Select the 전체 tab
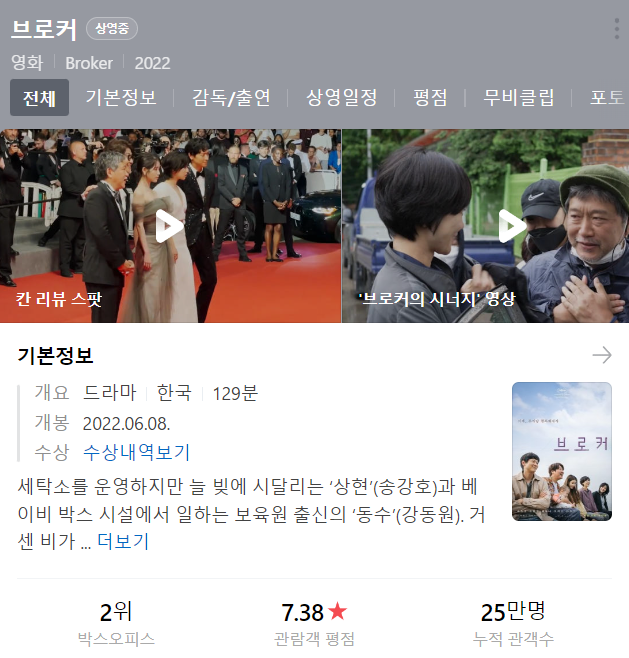The height and width of the screenshot is (658, 629). pyautogui.click(x=40, y=98)
